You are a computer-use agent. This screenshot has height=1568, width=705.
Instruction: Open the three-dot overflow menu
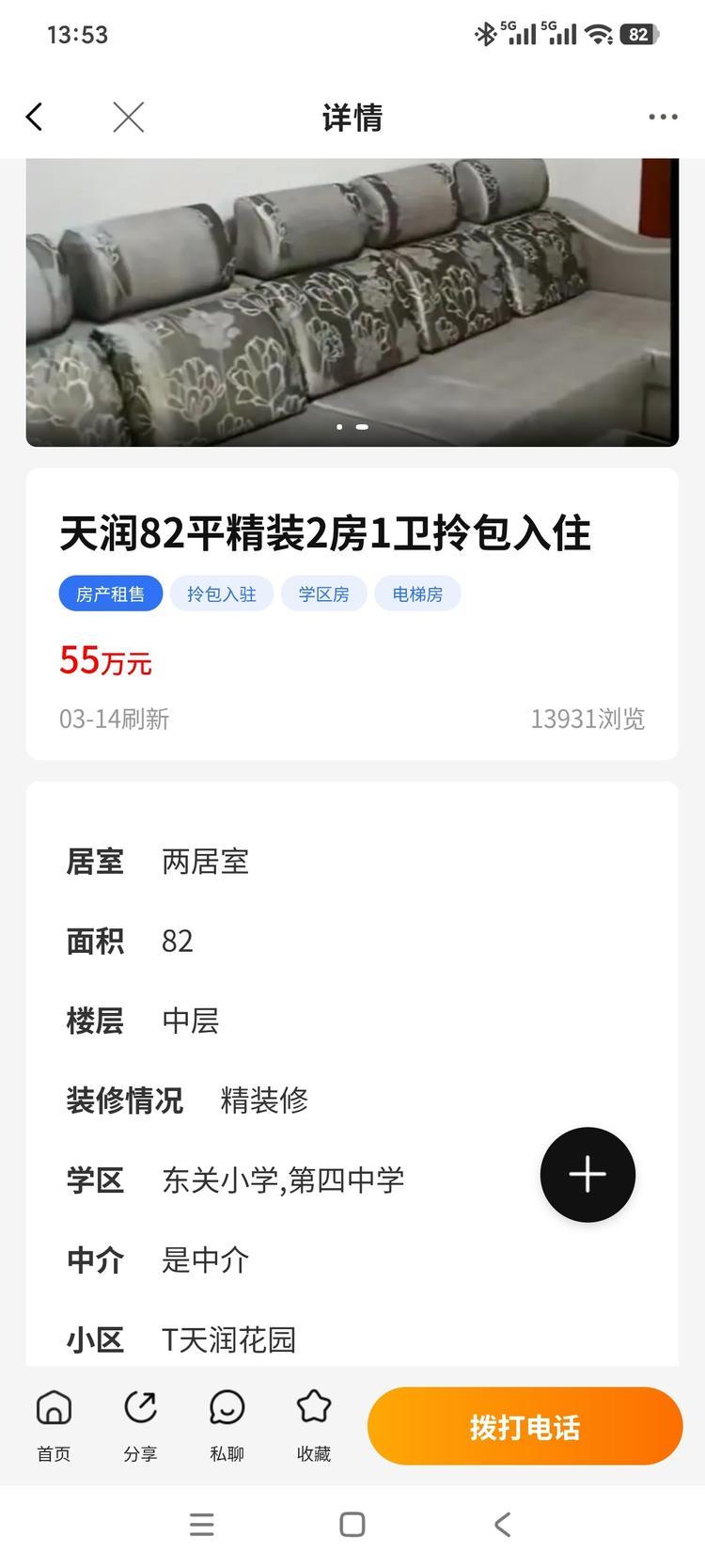pyautogui.click(x=663, y=118)
